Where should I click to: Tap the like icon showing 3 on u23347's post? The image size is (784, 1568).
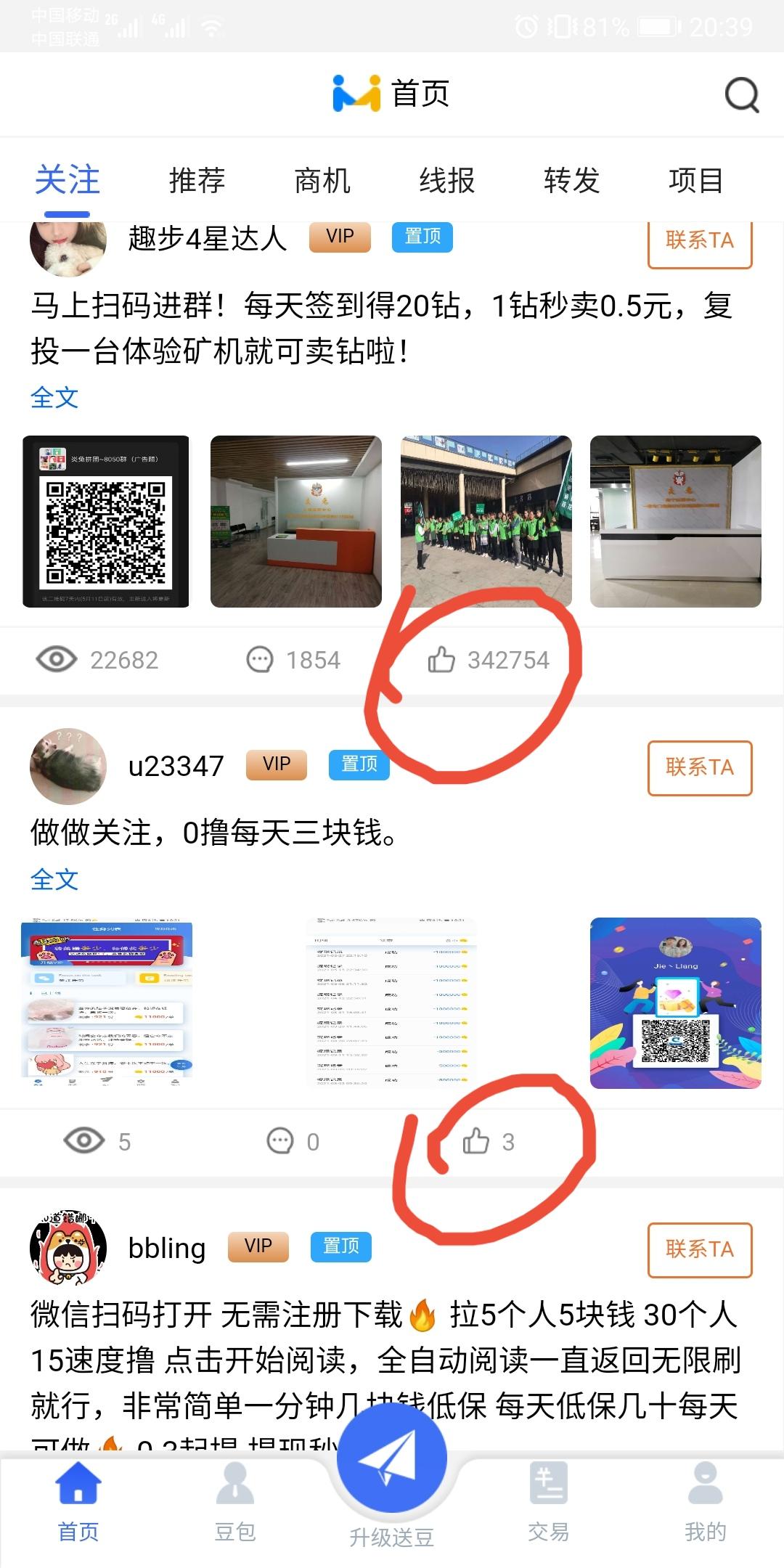[477, 1141]
